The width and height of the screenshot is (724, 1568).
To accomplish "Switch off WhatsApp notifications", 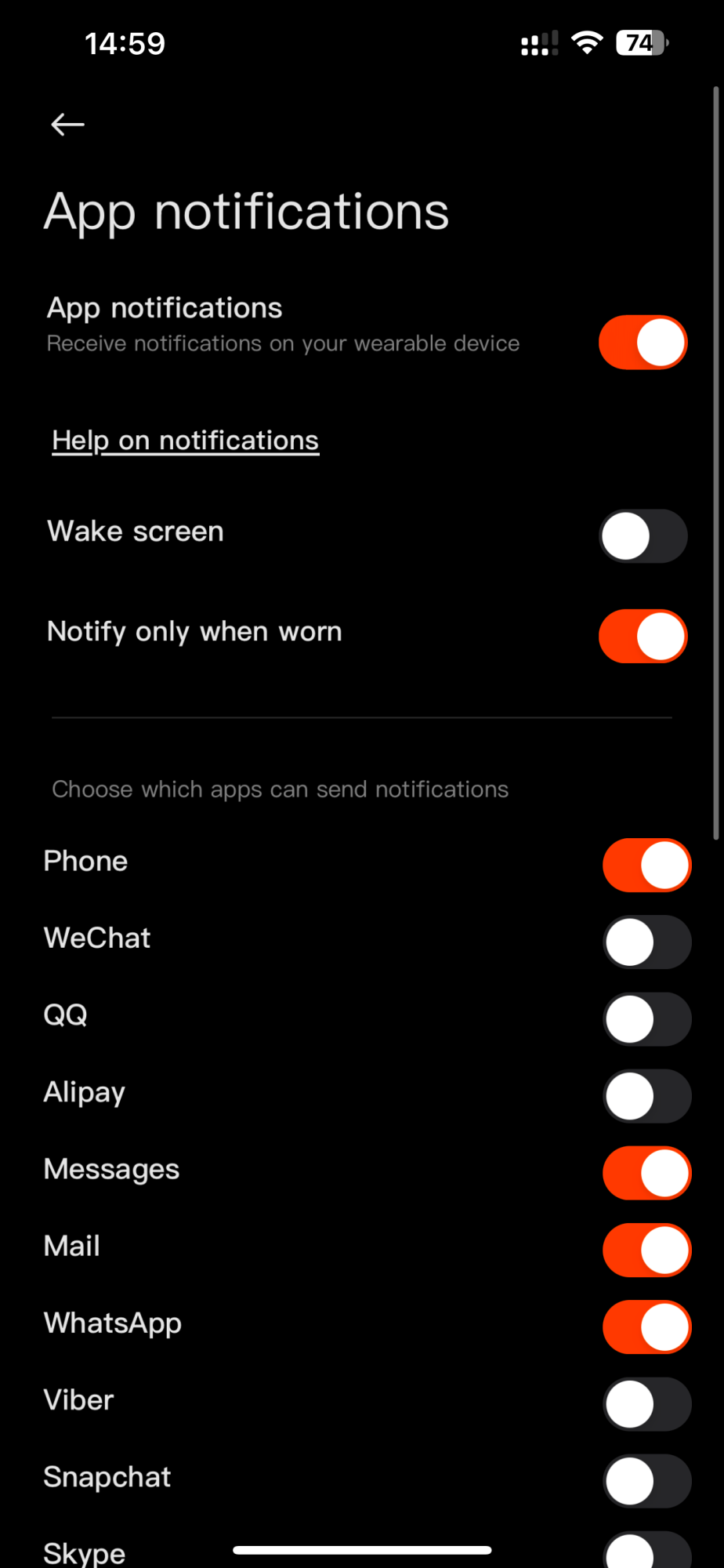I will [646, 1327].
